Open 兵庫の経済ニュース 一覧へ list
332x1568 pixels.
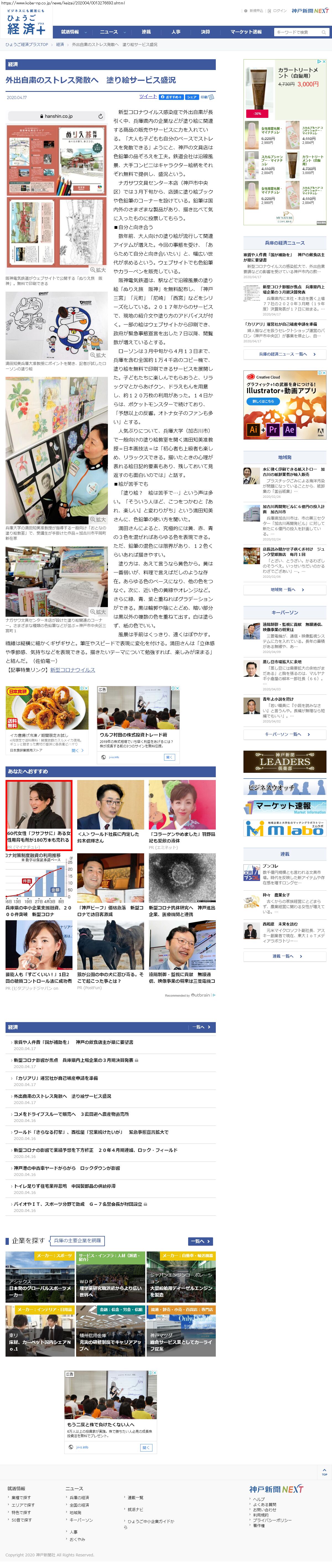pos(284,354)
